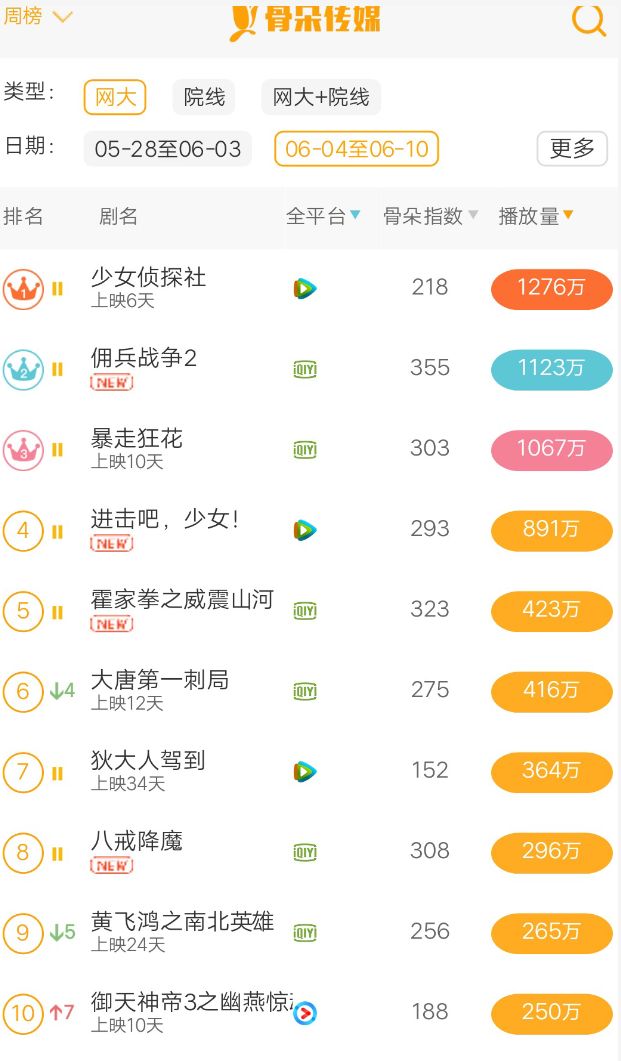Select date range 05-28至06-03

168,149
